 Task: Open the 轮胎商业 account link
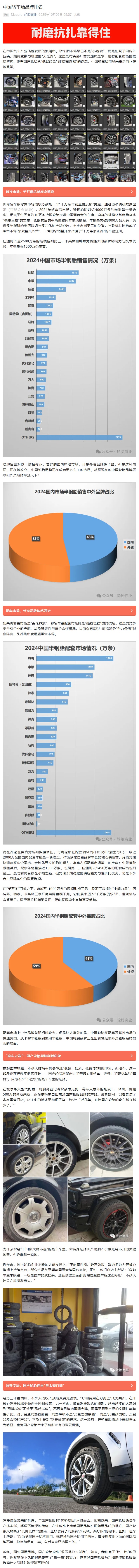click(x=30, y=14)
